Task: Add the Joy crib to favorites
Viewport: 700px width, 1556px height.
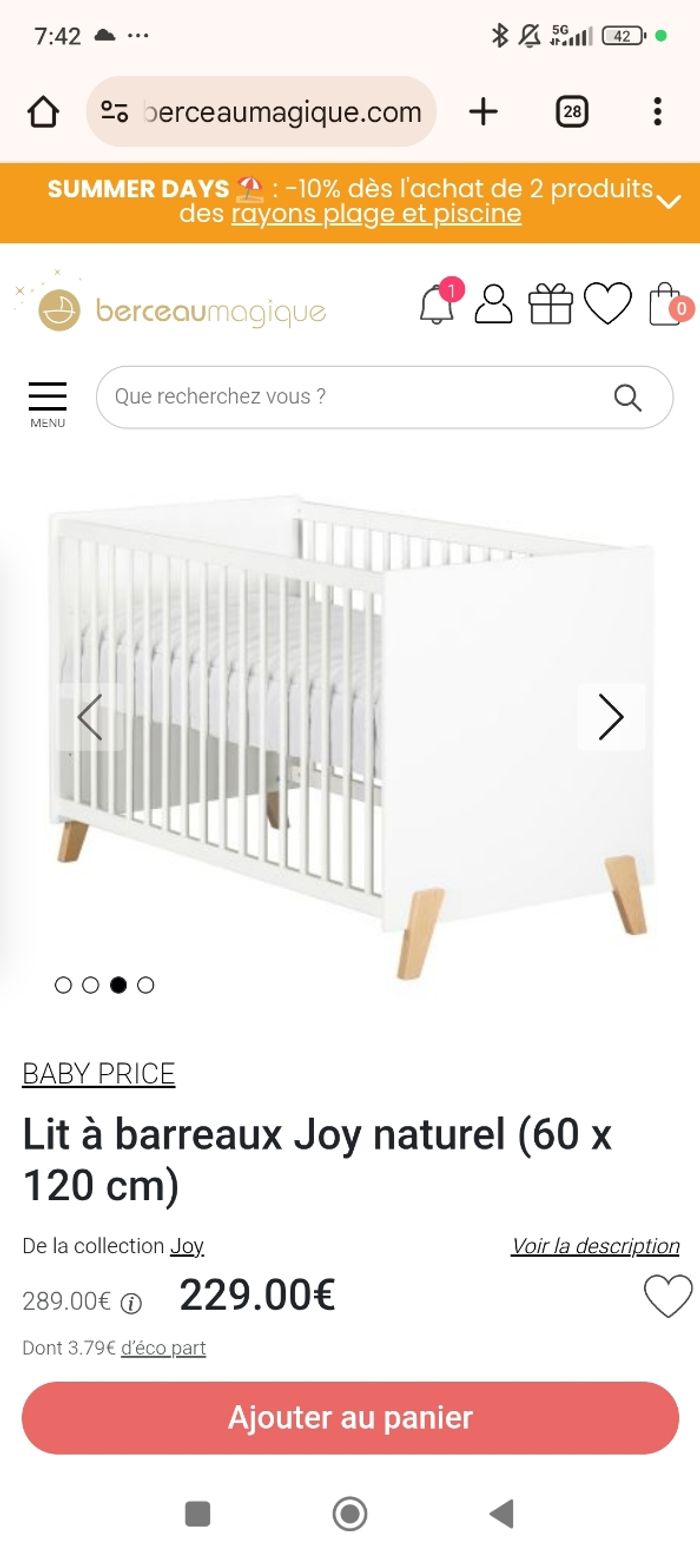Action: 667,1297
